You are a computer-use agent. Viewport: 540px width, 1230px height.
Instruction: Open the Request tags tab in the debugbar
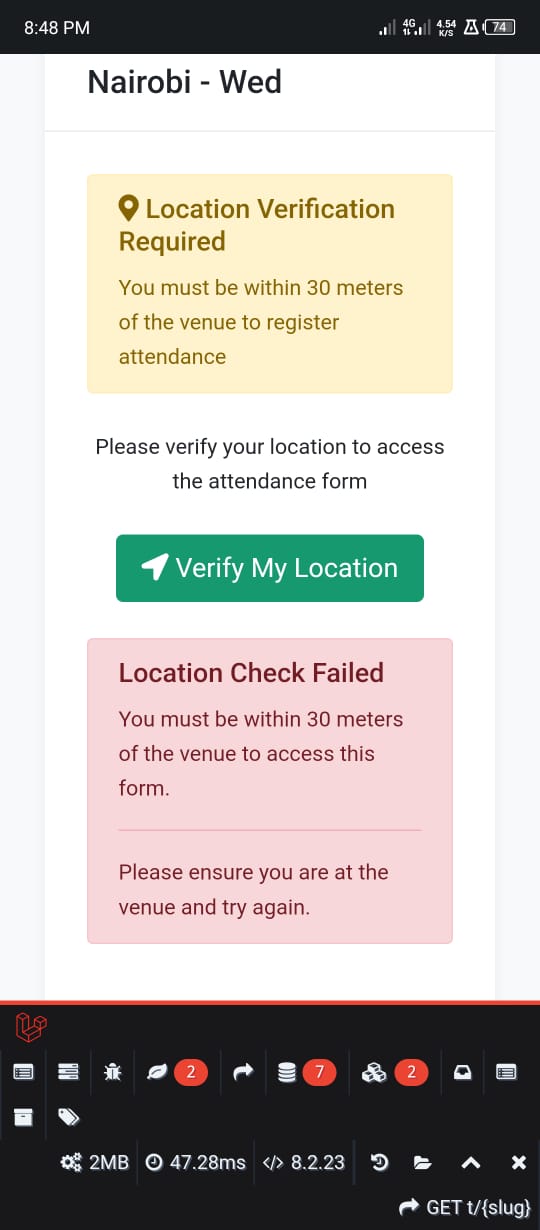(x=68, y=1116)
